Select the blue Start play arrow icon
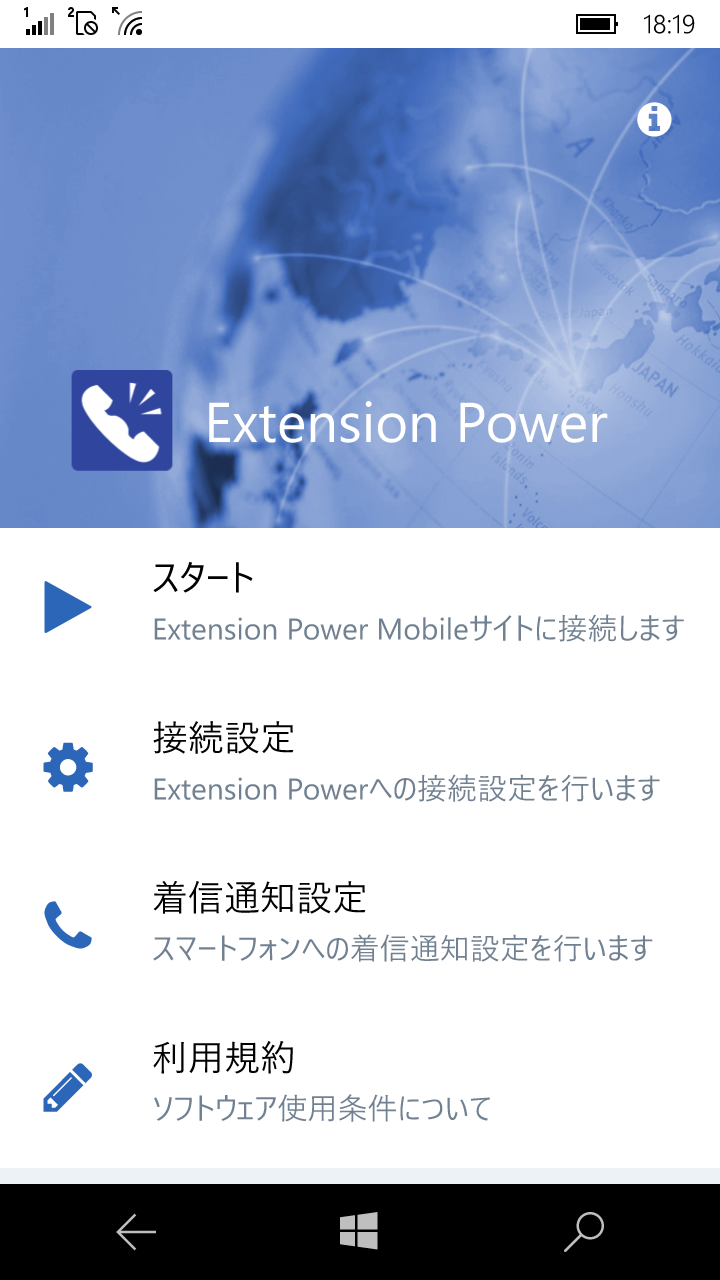The height and width of the screenshot is (1280, 720). (67, 604)
